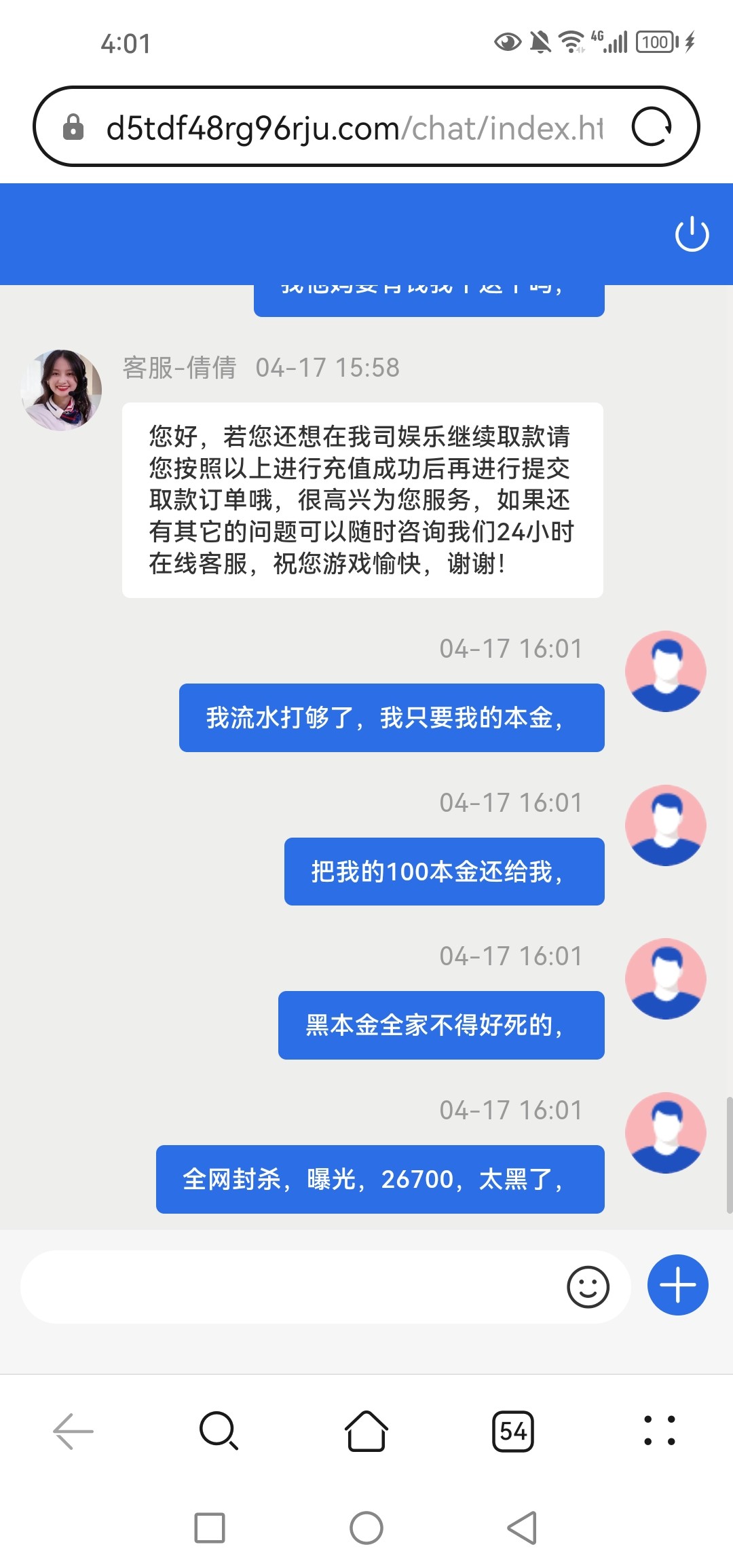Reload the current web page
733x1568 pixels.
[652, 127]
